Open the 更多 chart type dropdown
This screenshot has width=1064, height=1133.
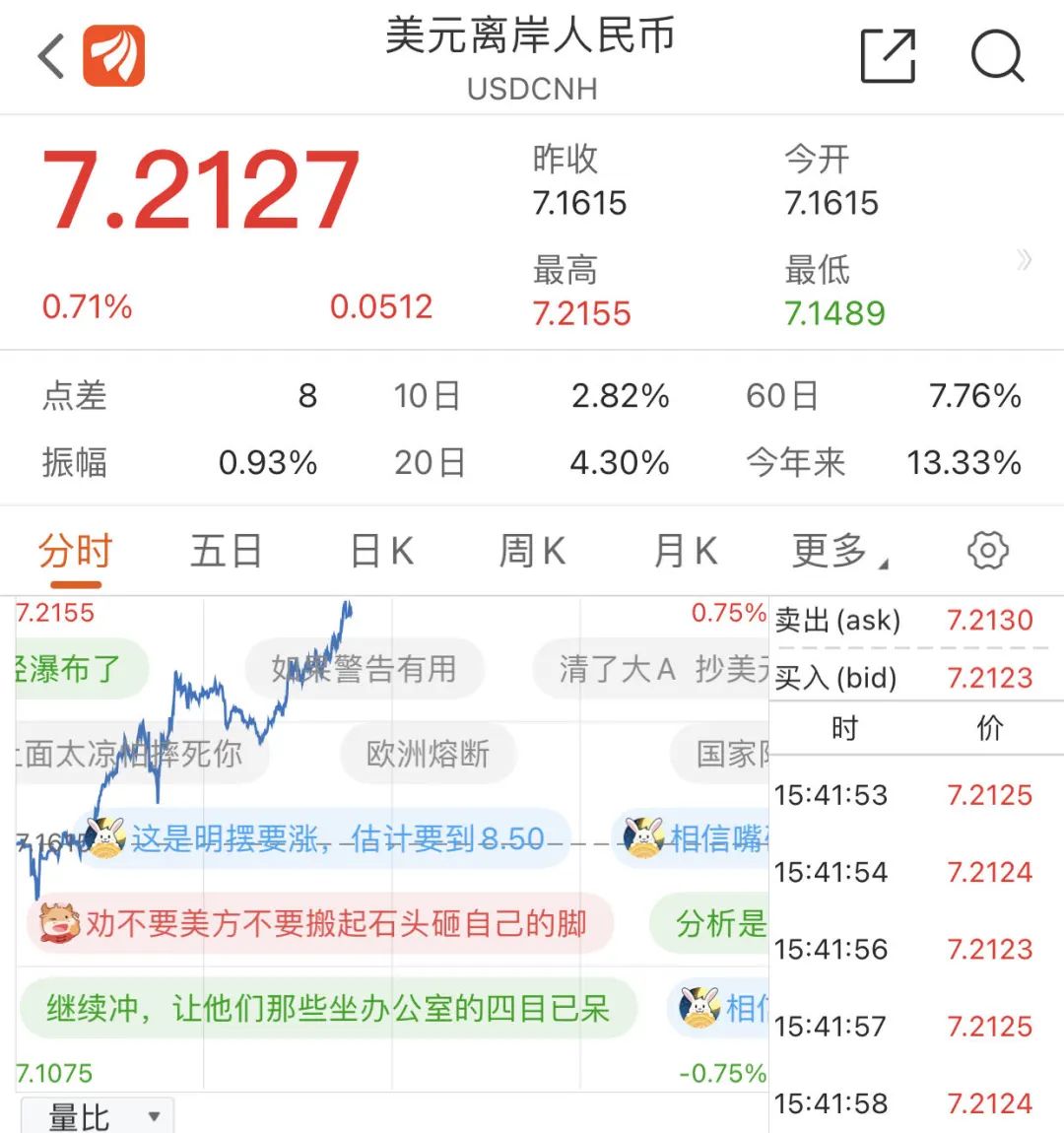836,551
